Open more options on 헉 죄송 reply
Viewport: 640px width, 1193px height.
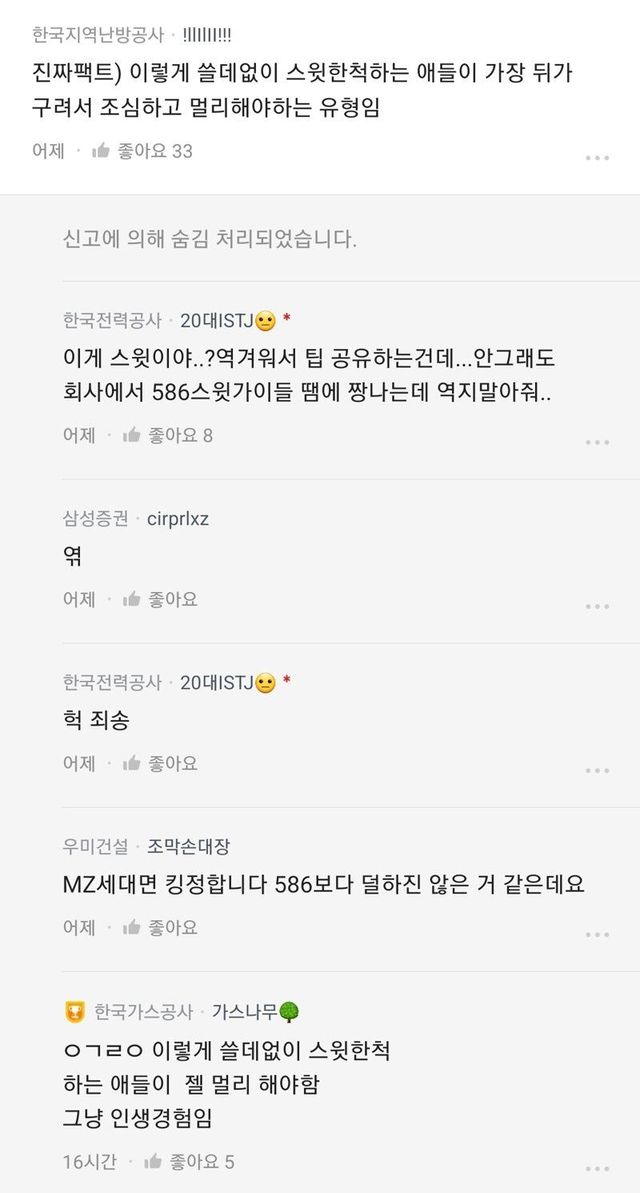tap(597, 770)
